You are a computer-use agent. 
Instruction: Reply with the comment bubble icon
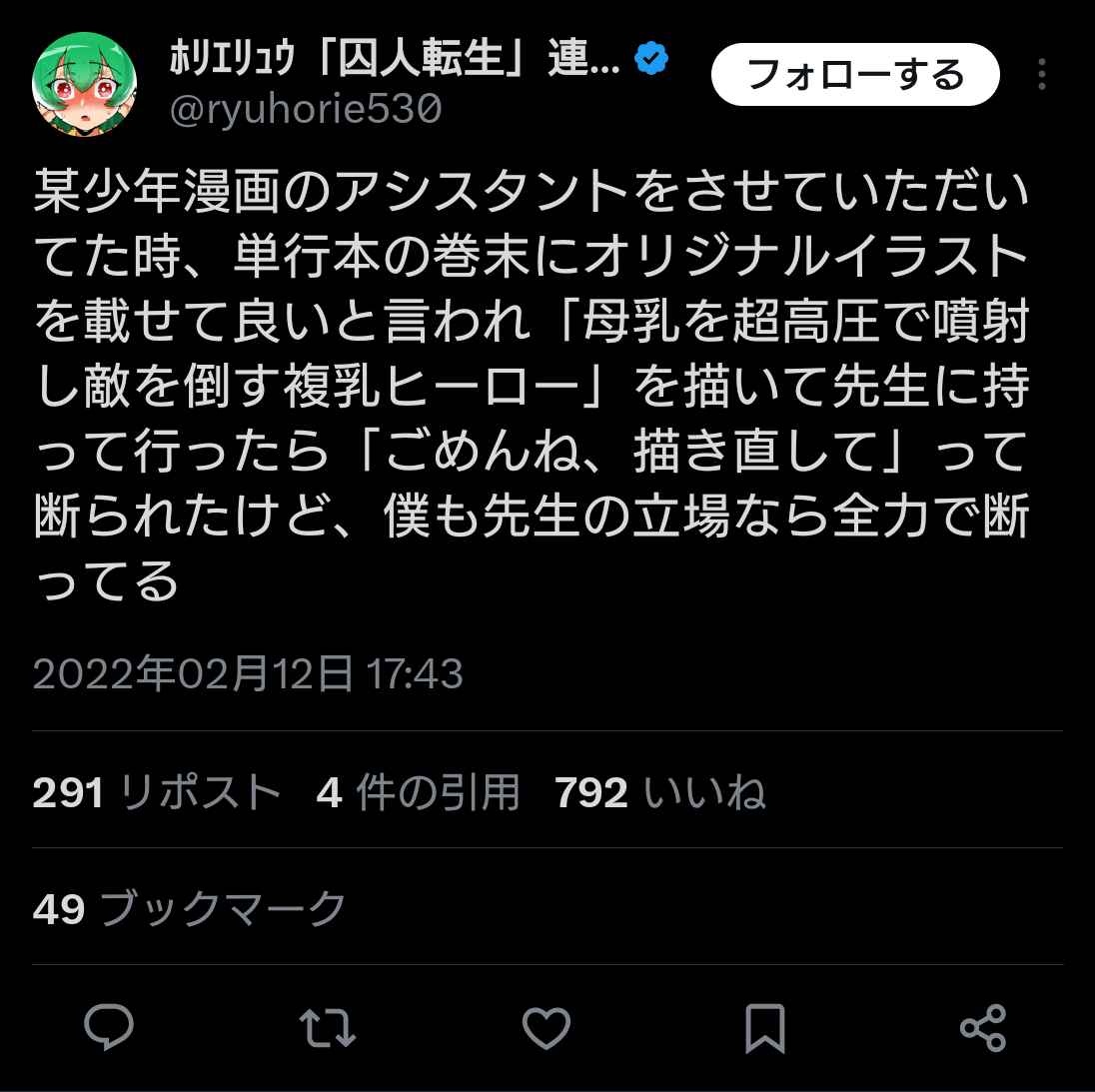[x=109, y=1027]
